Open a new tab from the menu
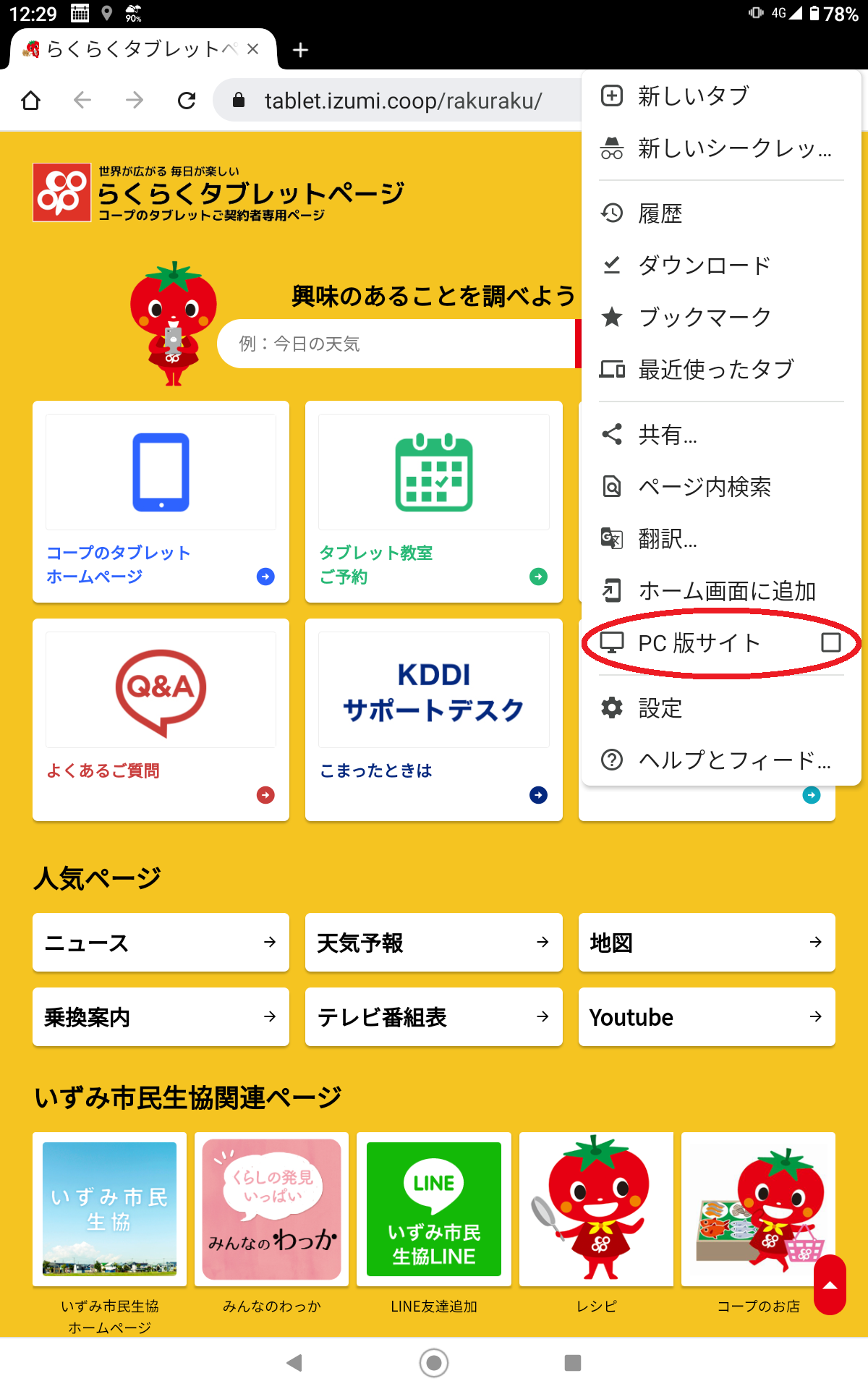The width and height of the screenshot is (868, 1389). 692,95
